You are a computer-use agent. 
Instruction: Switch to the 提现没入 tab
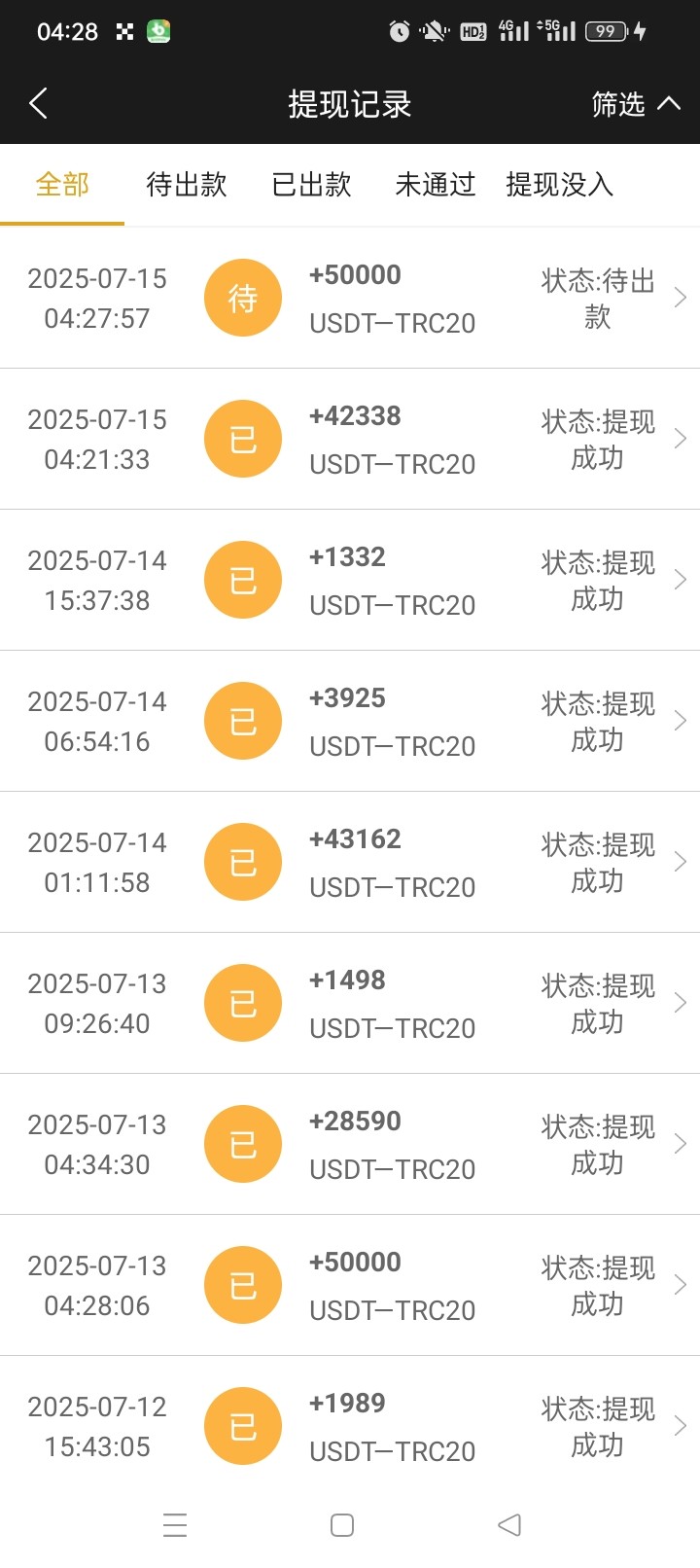click(x=559, y=185)
